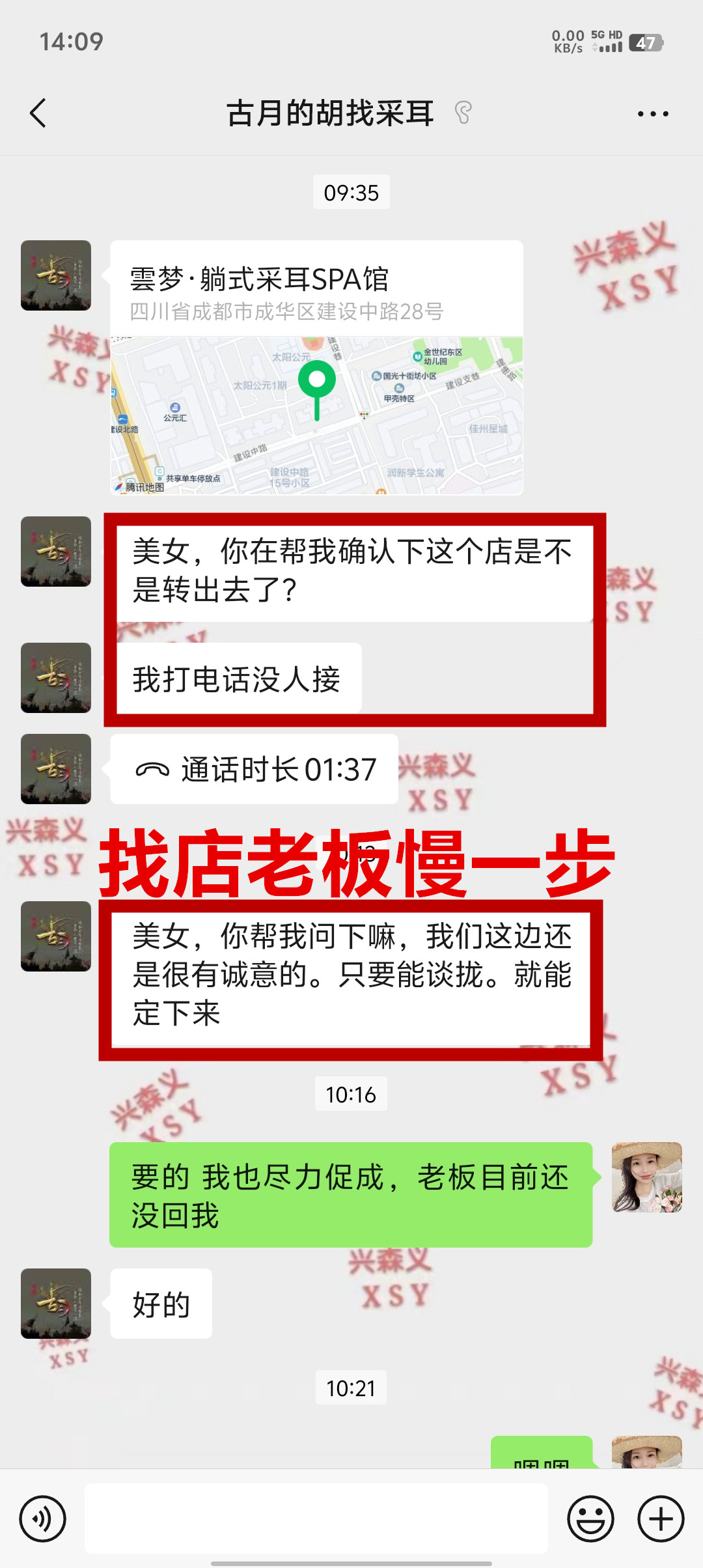Open your avatar beside the green message
Screen dimensions: 703x1568
(x=646, y=1177)
